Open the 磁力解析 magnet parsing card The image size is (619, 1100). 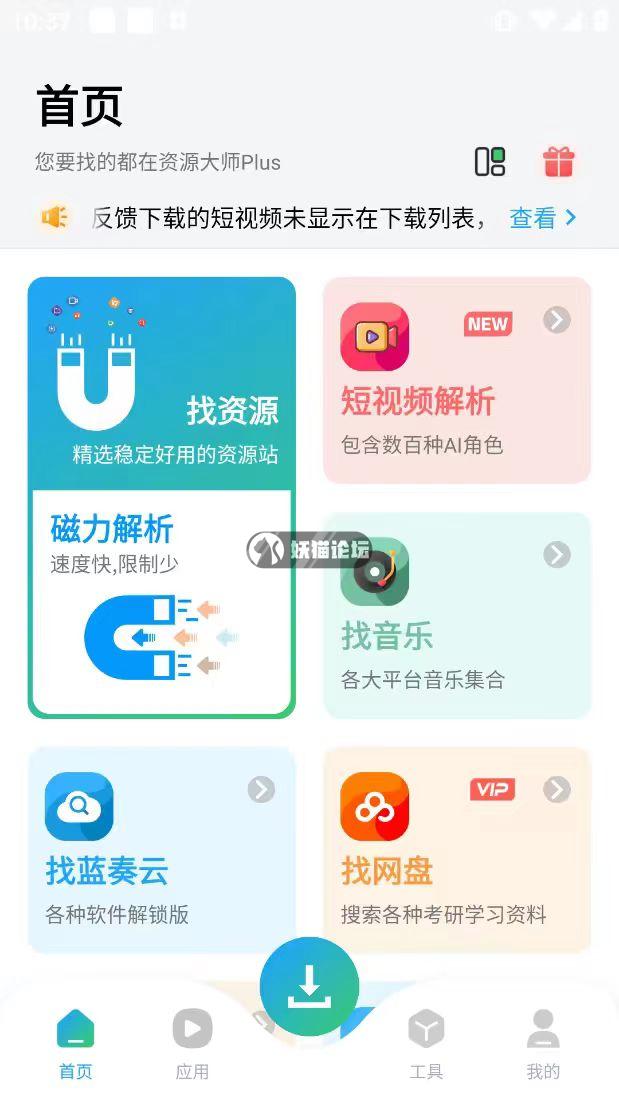point(162,600)
